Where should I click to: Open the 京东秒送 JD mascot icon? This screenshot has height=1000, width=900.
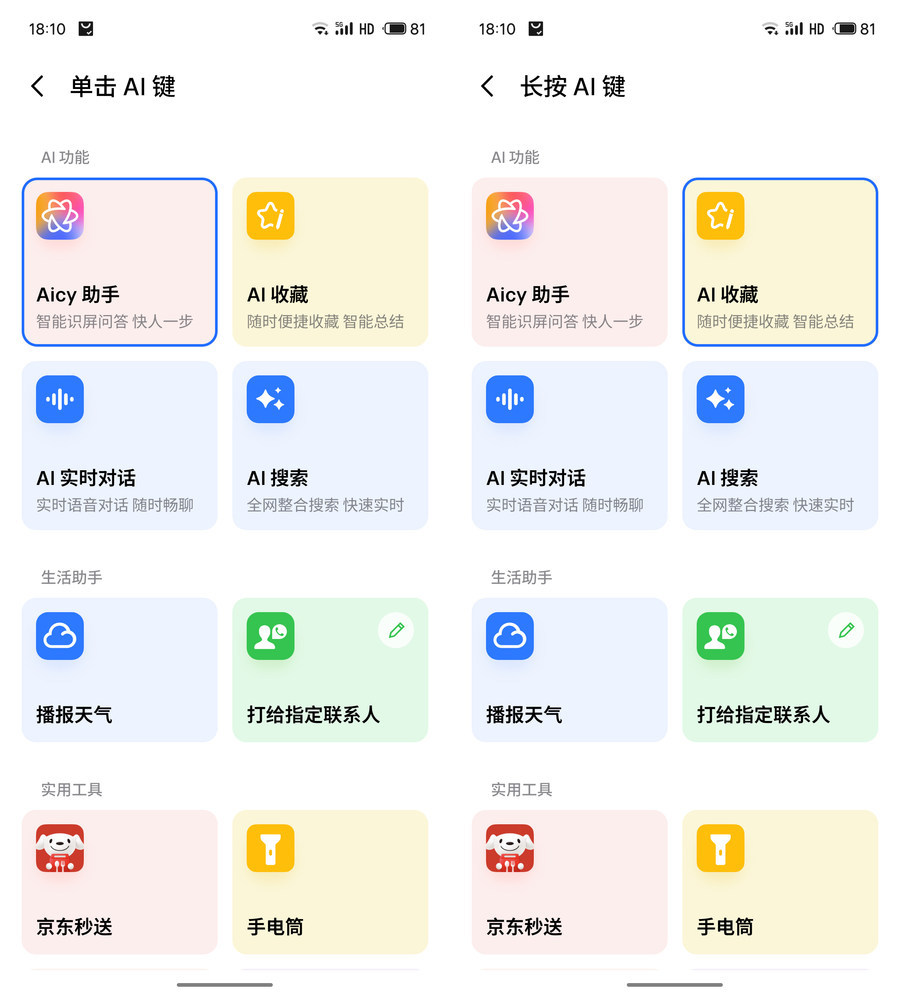tap(59, 848)
